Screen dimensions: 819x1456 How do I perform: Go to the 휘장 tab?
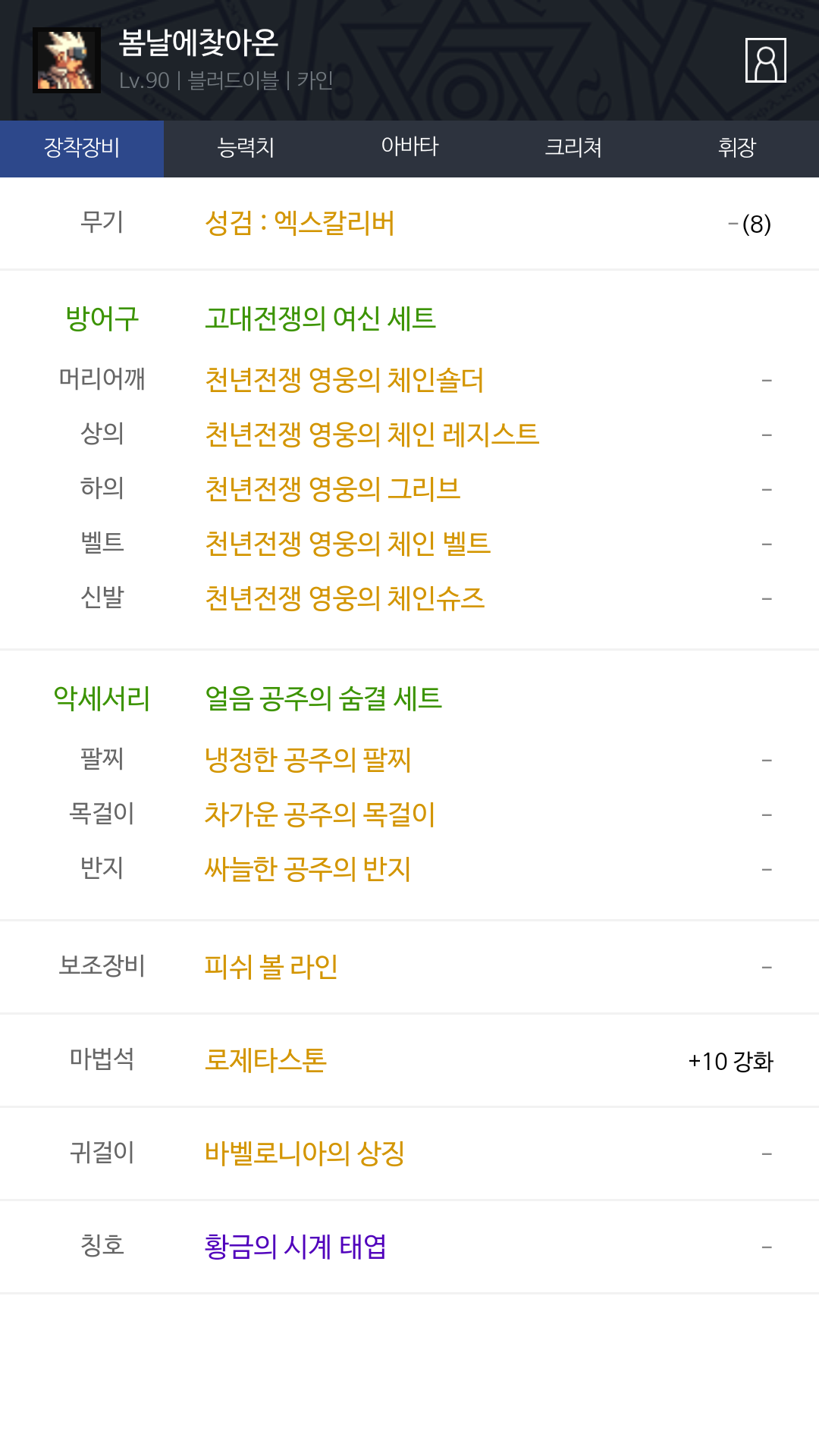click(x=737, y=149)
